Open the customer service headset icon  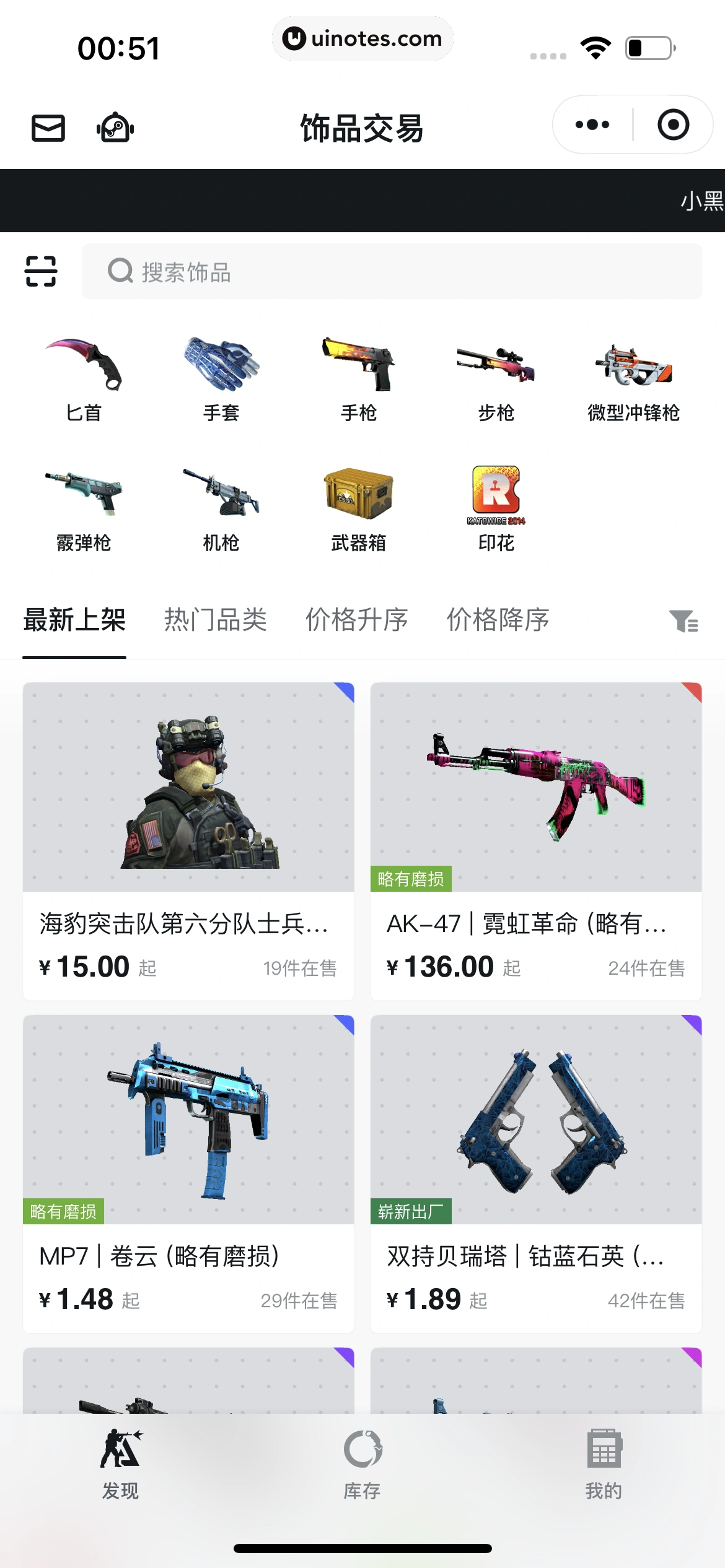click(x=115, y=128)
